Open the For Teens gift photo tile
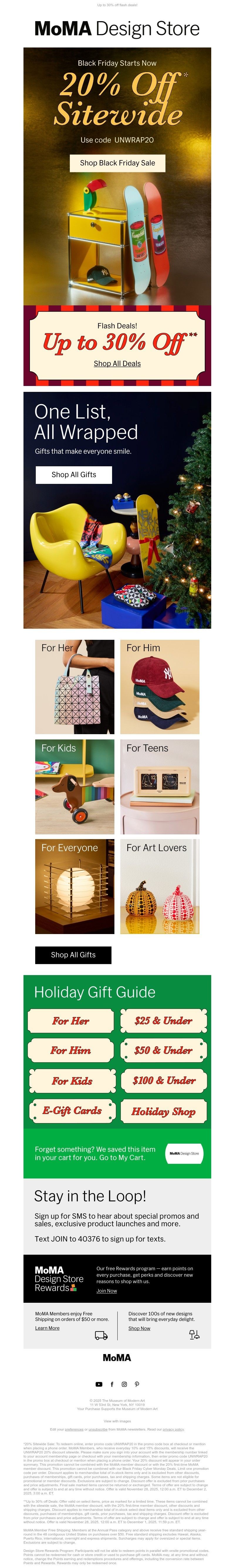 tap(160, 786)
